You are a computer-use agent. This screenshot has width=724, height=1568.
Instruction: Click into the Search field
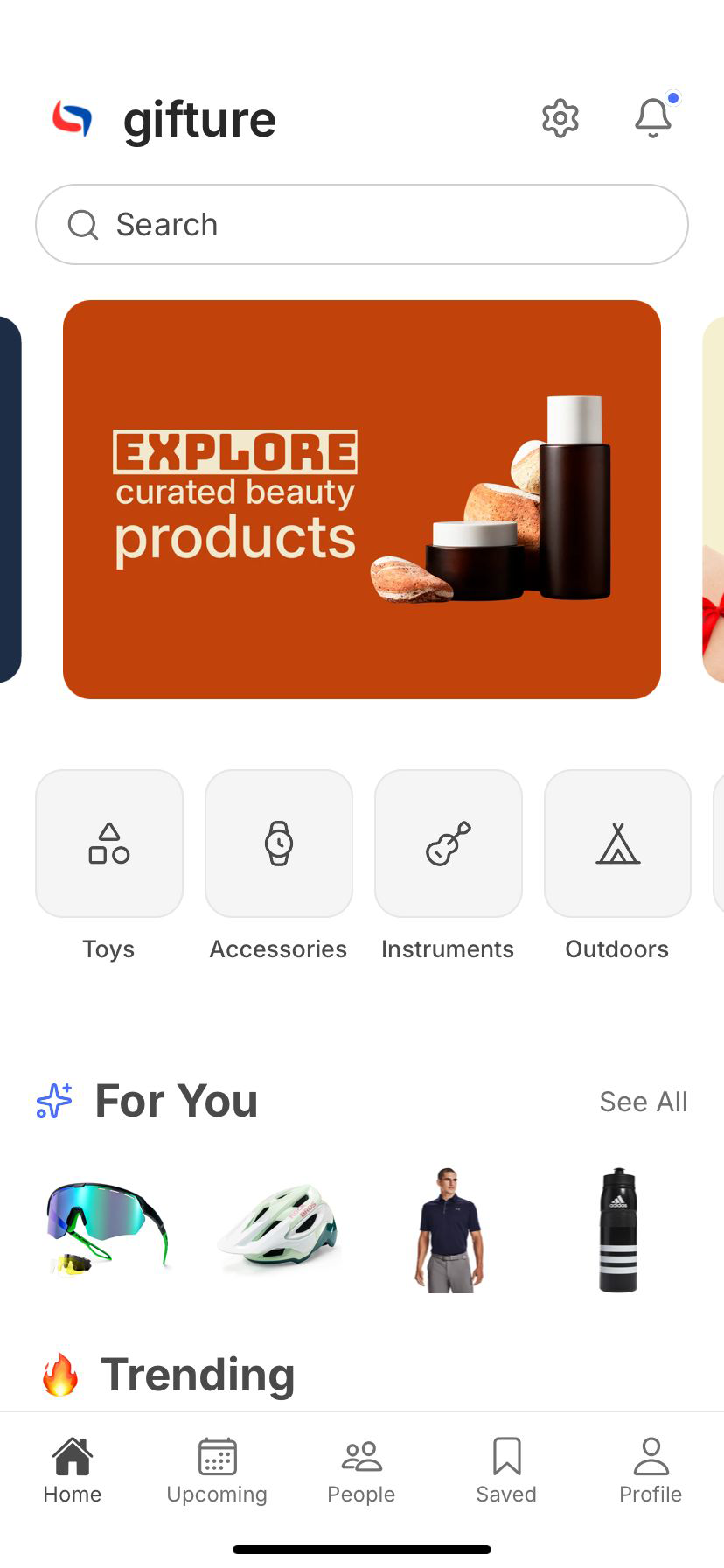pos(361,224)
